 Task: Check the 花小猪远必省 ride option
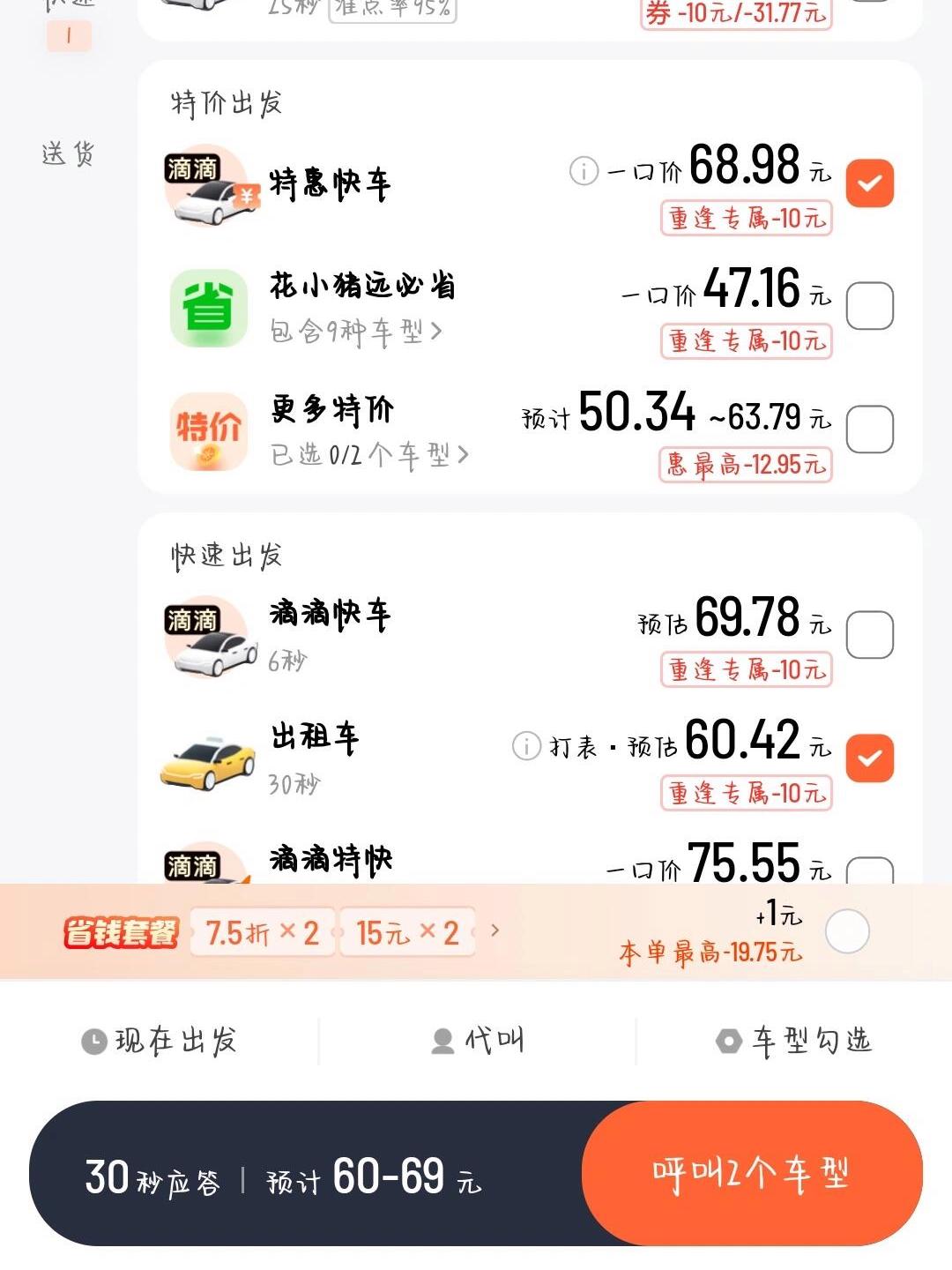coord(871,304)
